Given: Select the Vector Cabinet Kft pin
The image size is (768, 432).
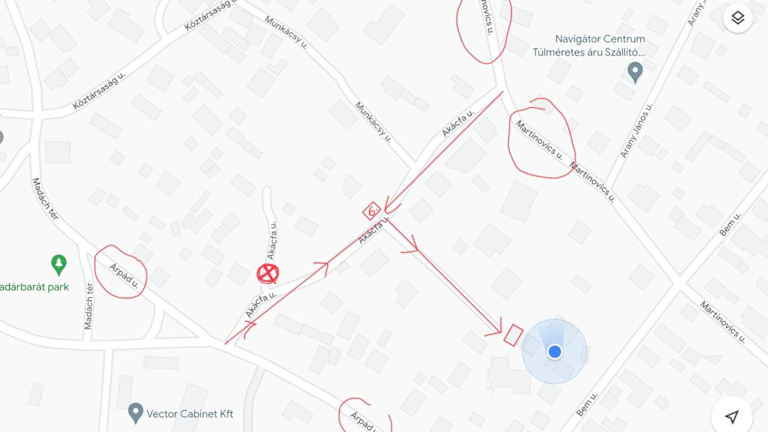Looking at the screenshot, I should pos(136,412).
